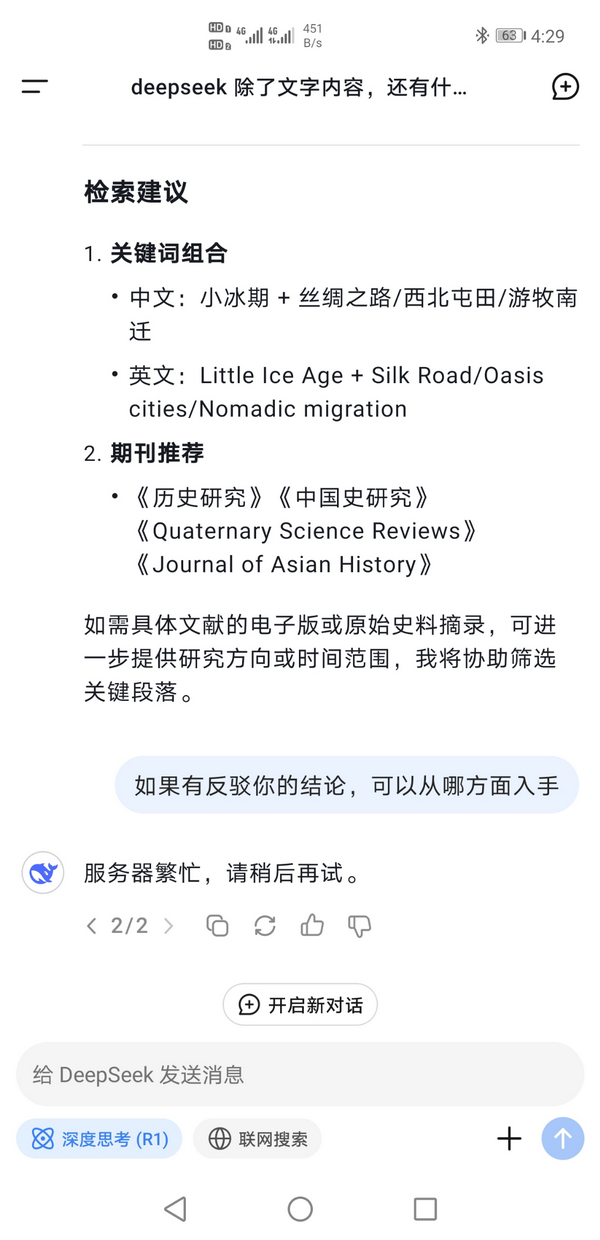Like the response with thumbs up
The width and height of the screenshot is (600, 1240).
tap(312, 926)
